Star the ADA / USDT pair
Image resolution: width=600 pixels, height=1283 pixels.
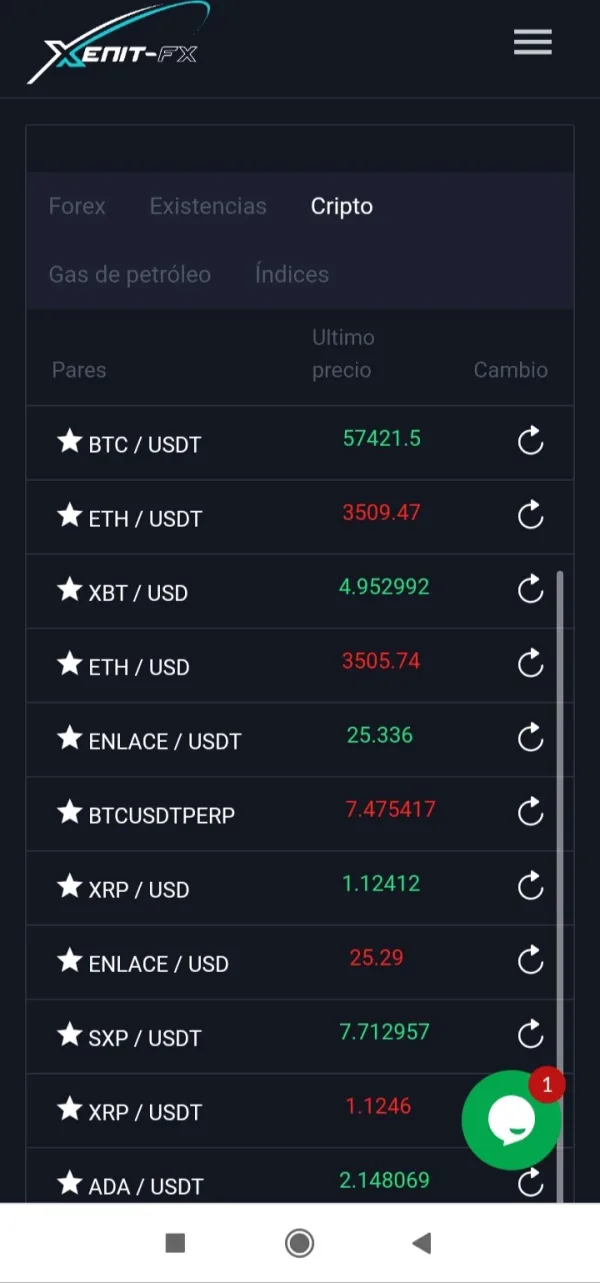(69, 1184)
